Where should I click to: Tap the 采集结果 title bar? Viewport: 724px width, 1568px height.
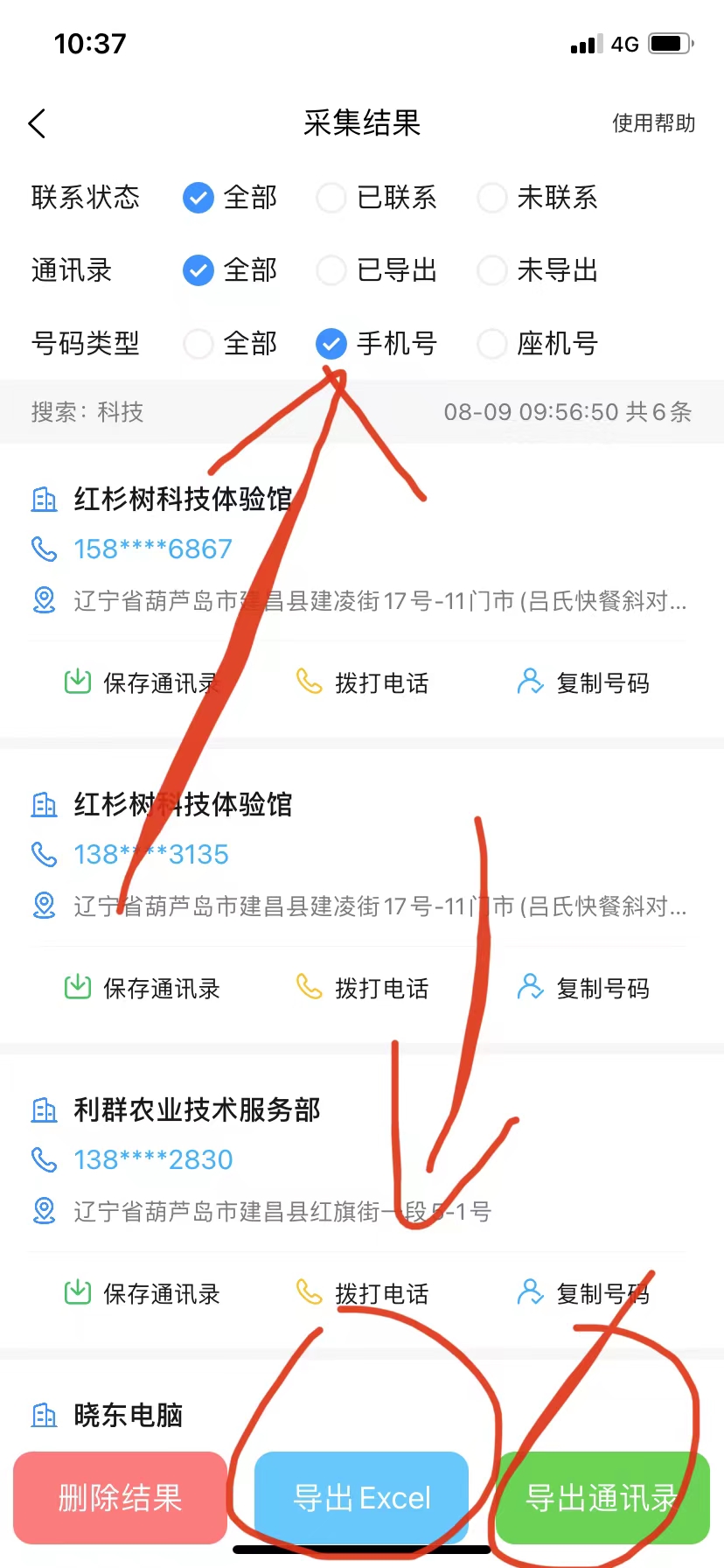tap(362, 123)
